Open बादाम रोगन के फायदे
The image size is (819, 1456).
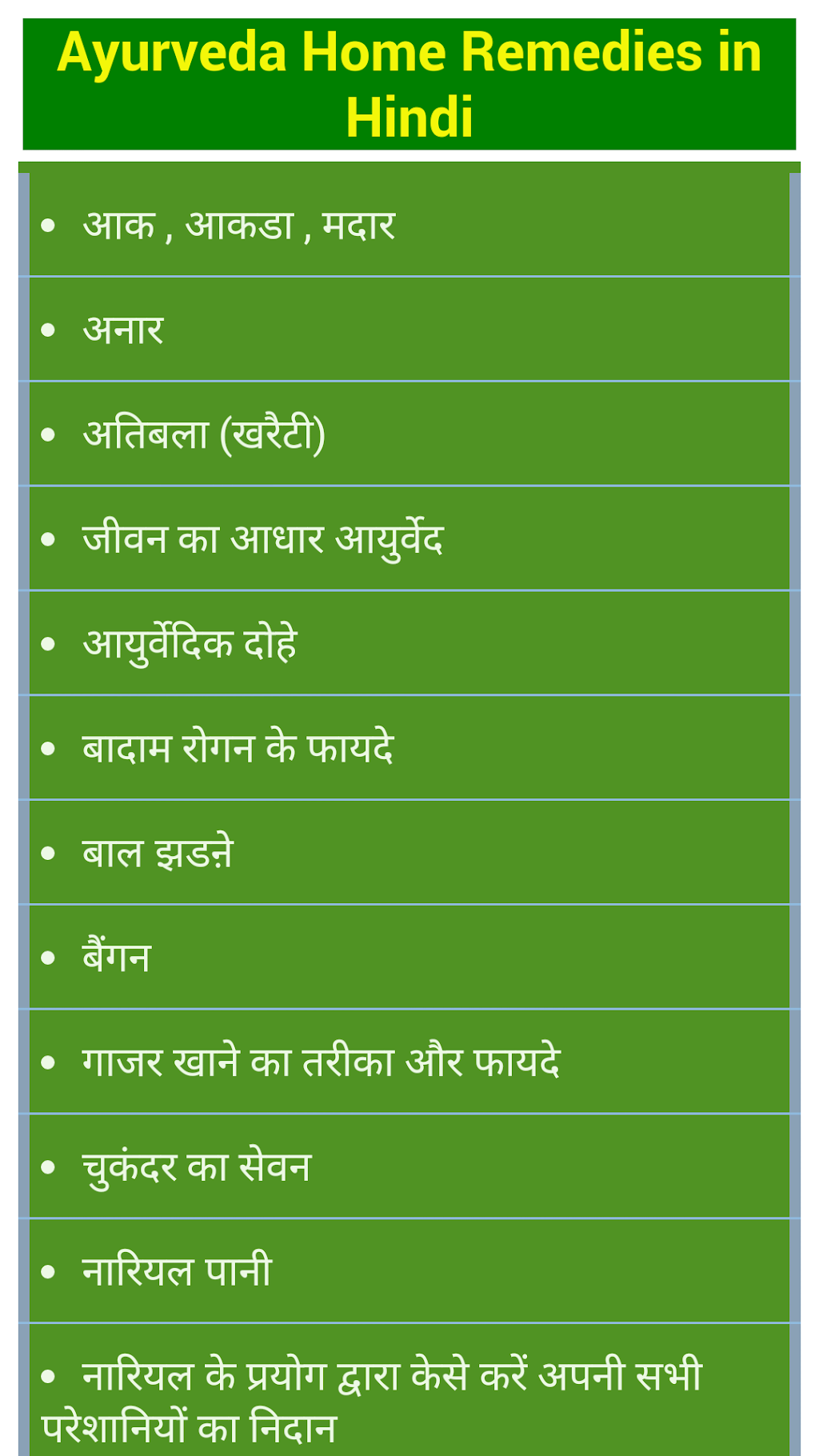pos(238,749)
